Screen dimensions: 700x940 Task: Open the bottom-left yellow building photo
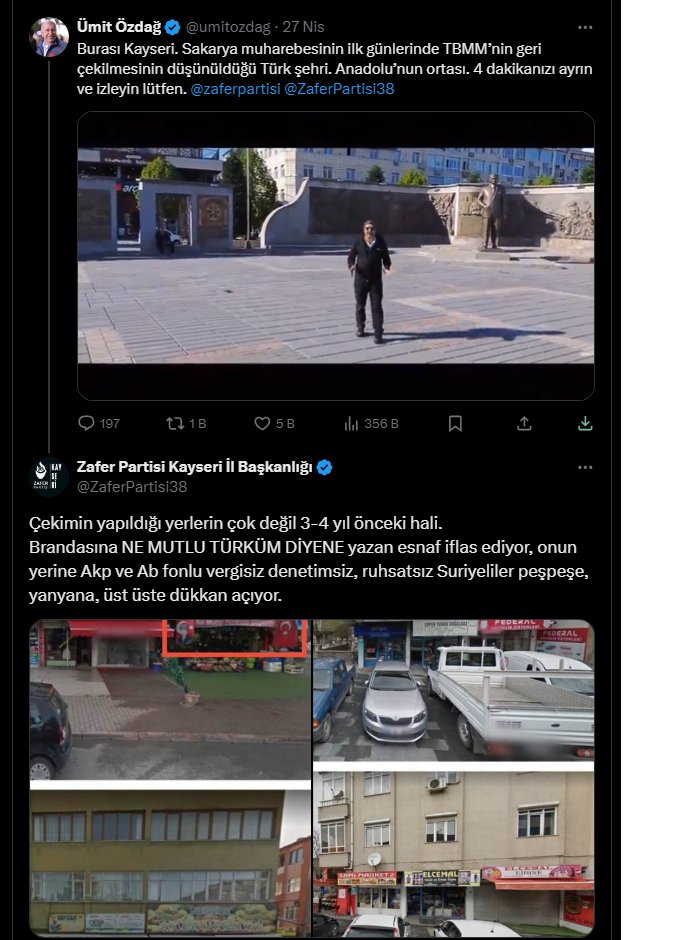click(x=169, y=860)
